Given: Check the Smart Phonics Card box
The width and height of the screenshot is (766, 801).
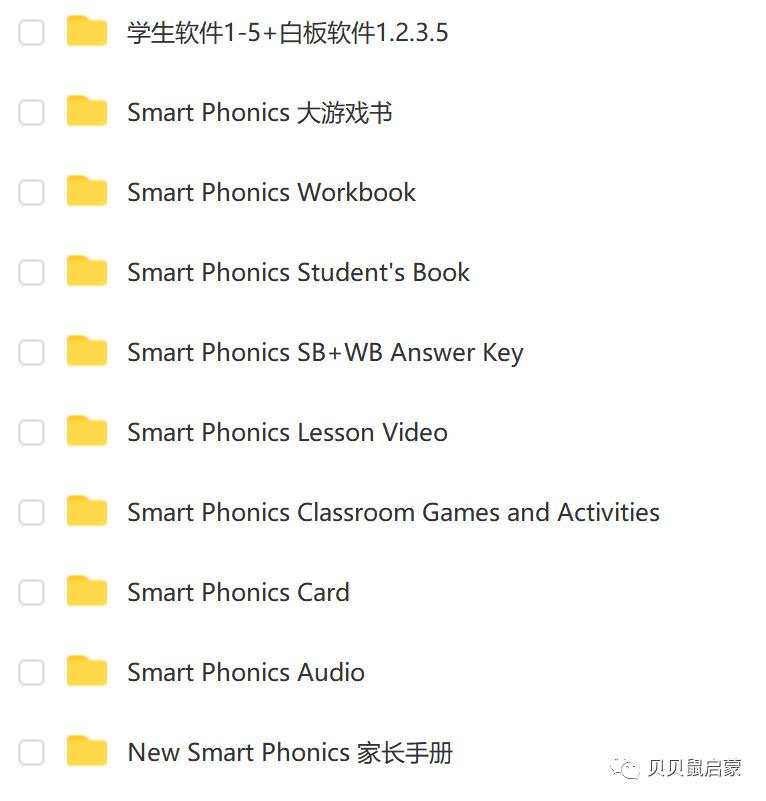Looking at the screenshot, I should click(x=32, y=593).
